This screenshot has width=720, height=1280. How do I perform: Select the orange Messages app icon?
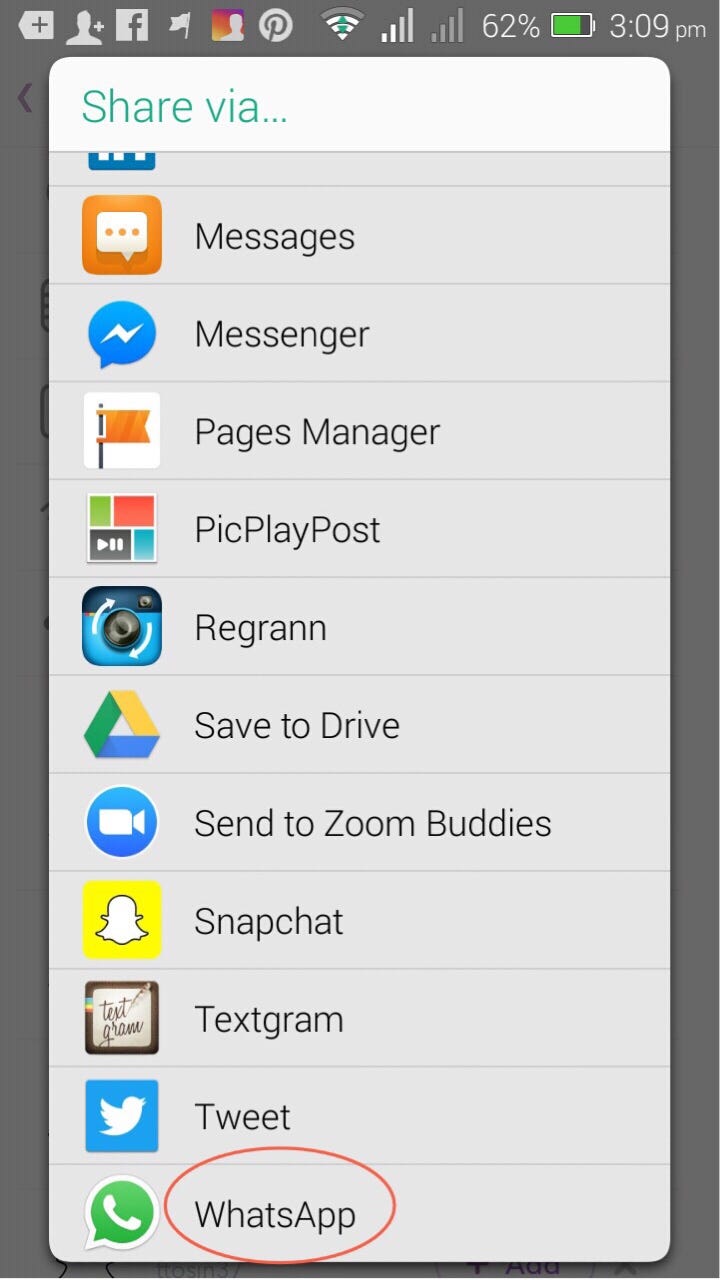tap(121, 235)
